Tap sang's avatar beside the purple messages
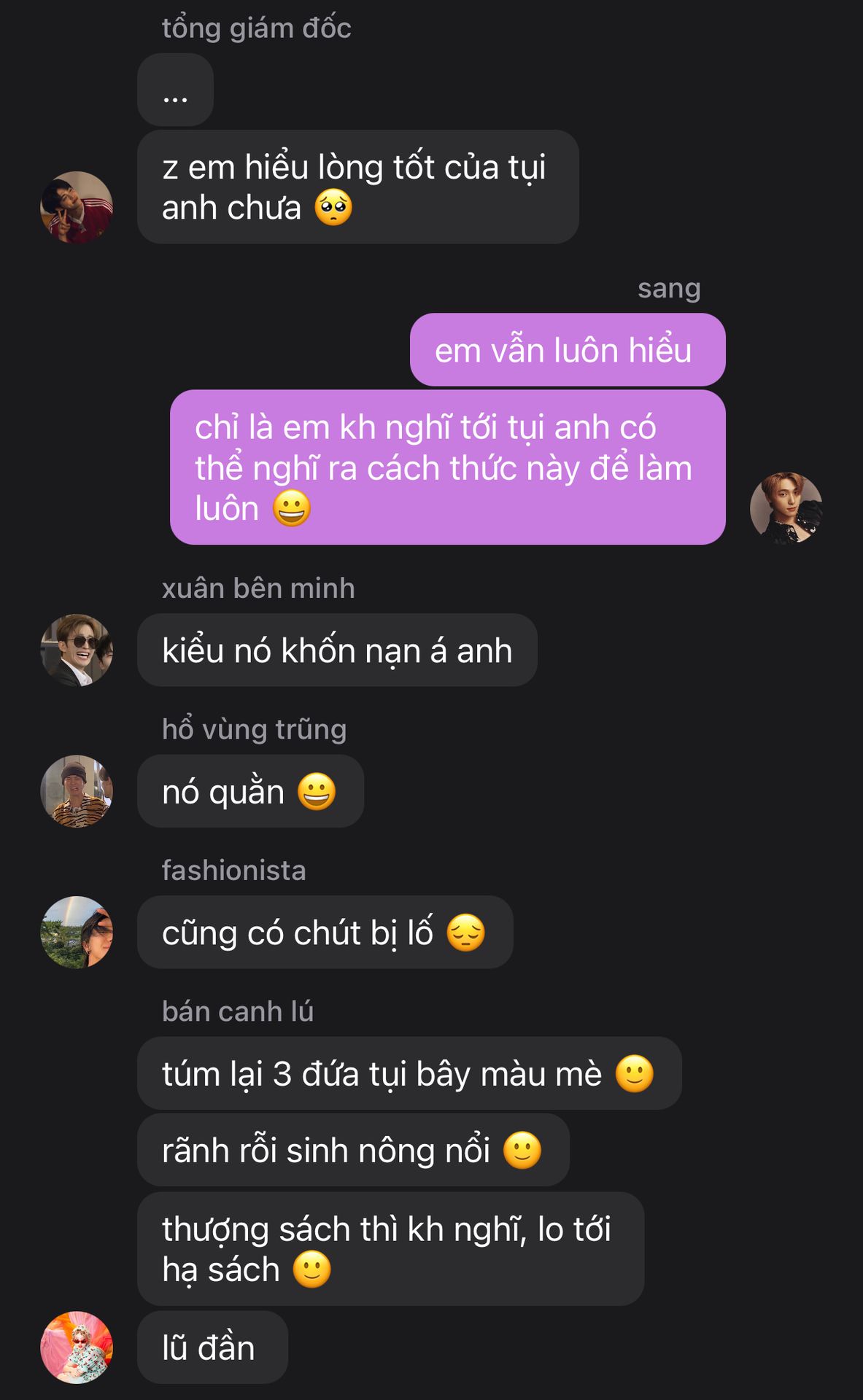This screenshot has height=1400, width=863. pos(786,508)
